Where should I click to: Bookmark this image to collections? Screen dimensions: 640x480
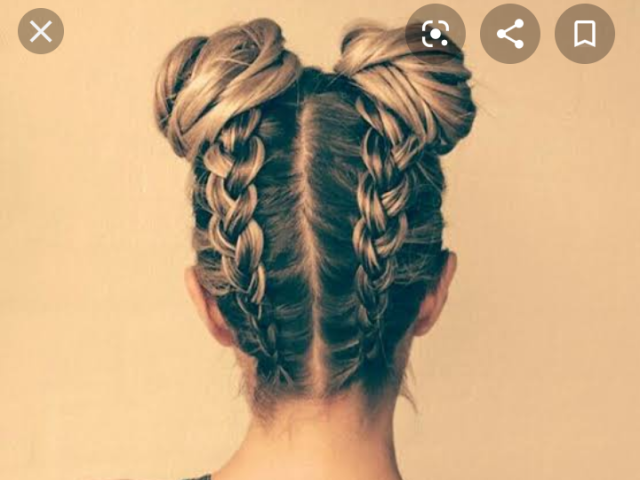tap(585, 34)
